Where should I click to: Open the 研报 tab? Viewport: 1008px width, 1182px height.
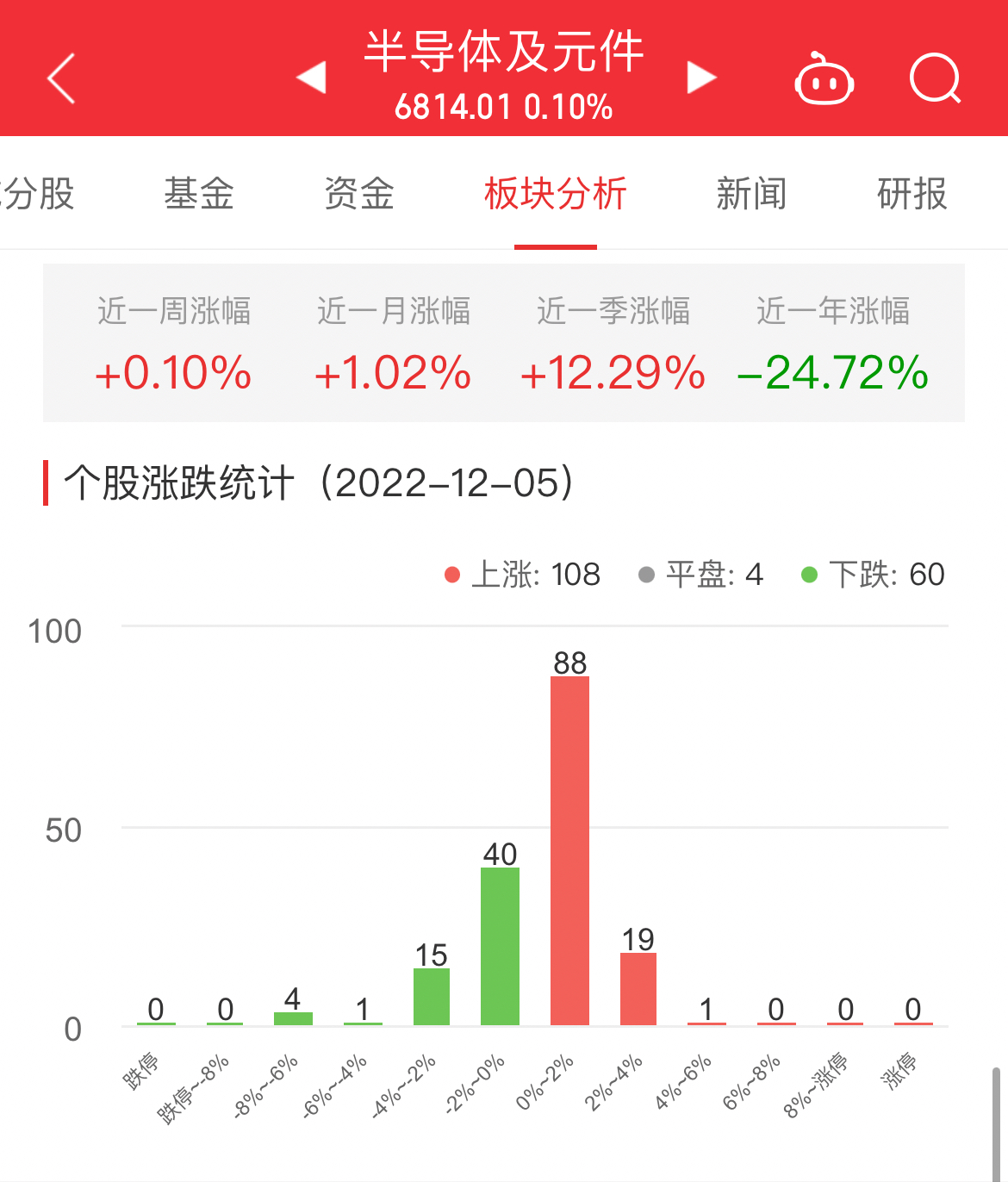[912, 194]
